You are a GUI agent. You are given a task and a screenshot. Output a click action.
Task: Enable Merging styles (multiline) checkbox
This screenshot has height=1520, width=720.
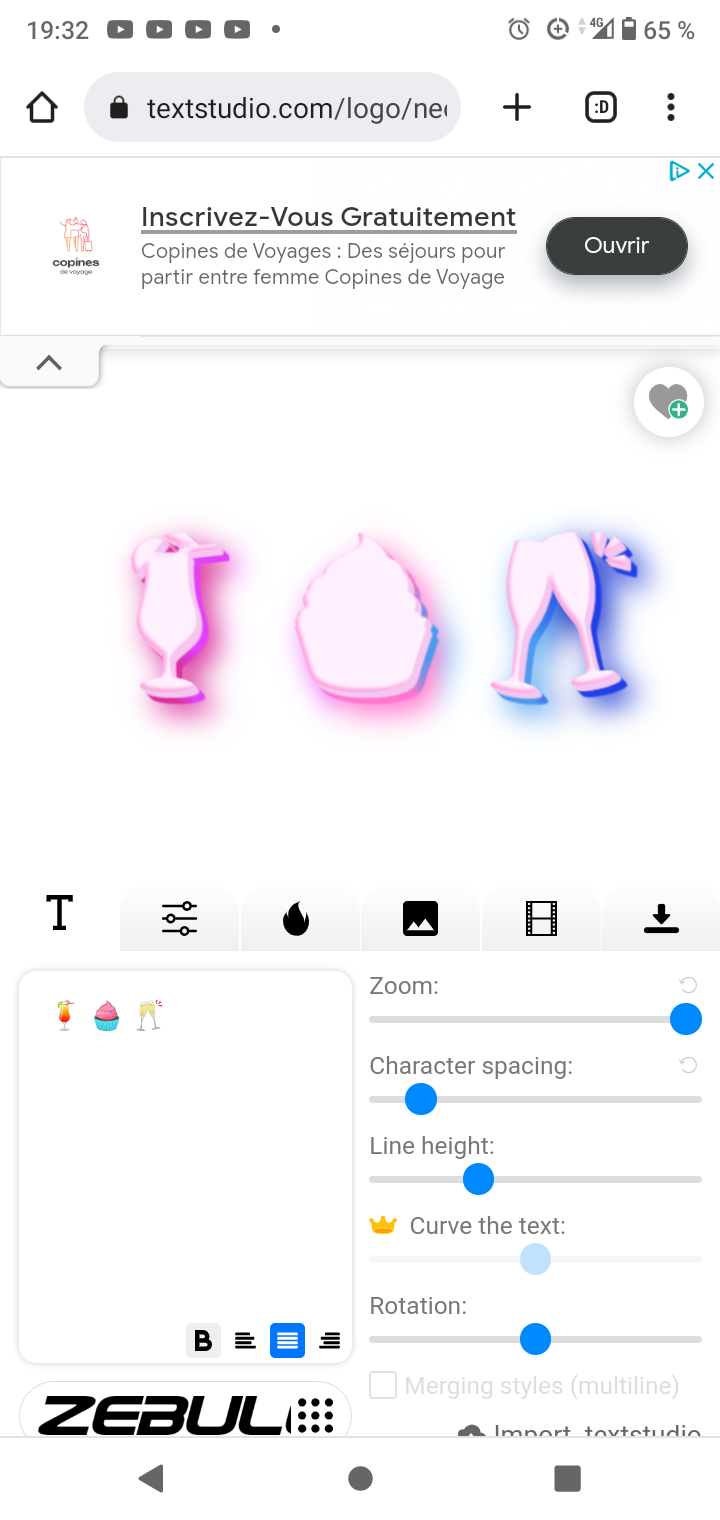click(383, 1385)
